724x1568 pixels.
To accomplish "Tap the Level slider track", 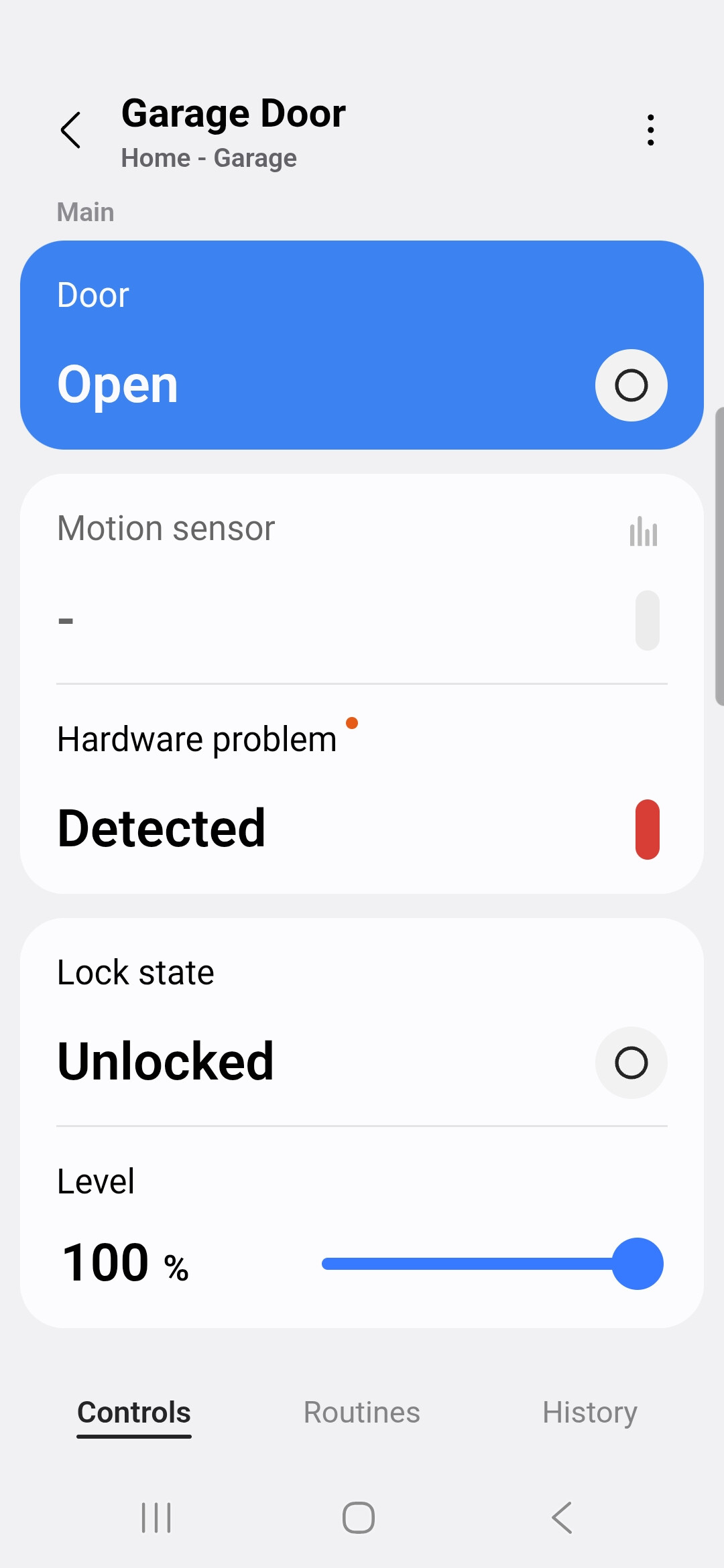I will [x=469, y=1264].
